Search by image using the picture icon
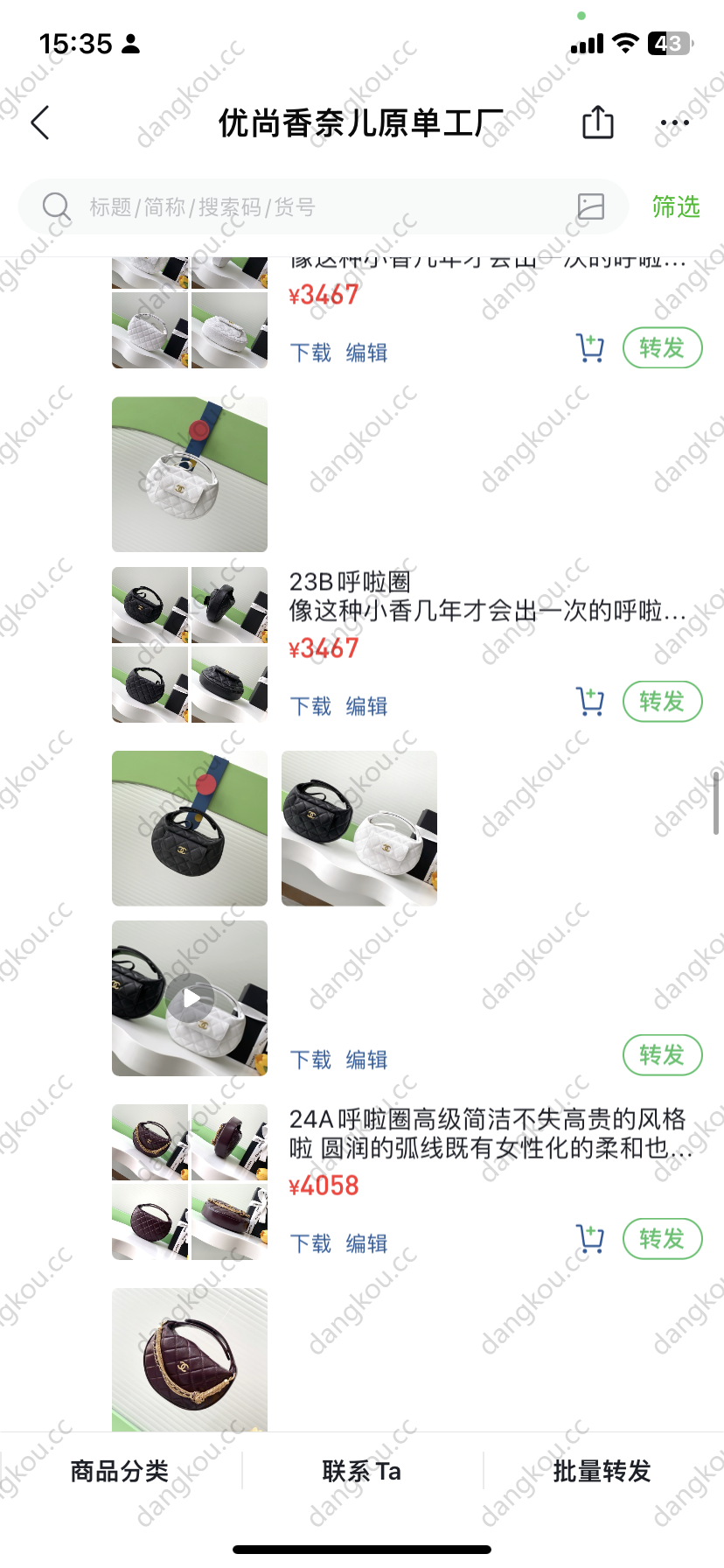Viewport: 724px width, 1568px height. coord(591,206)
